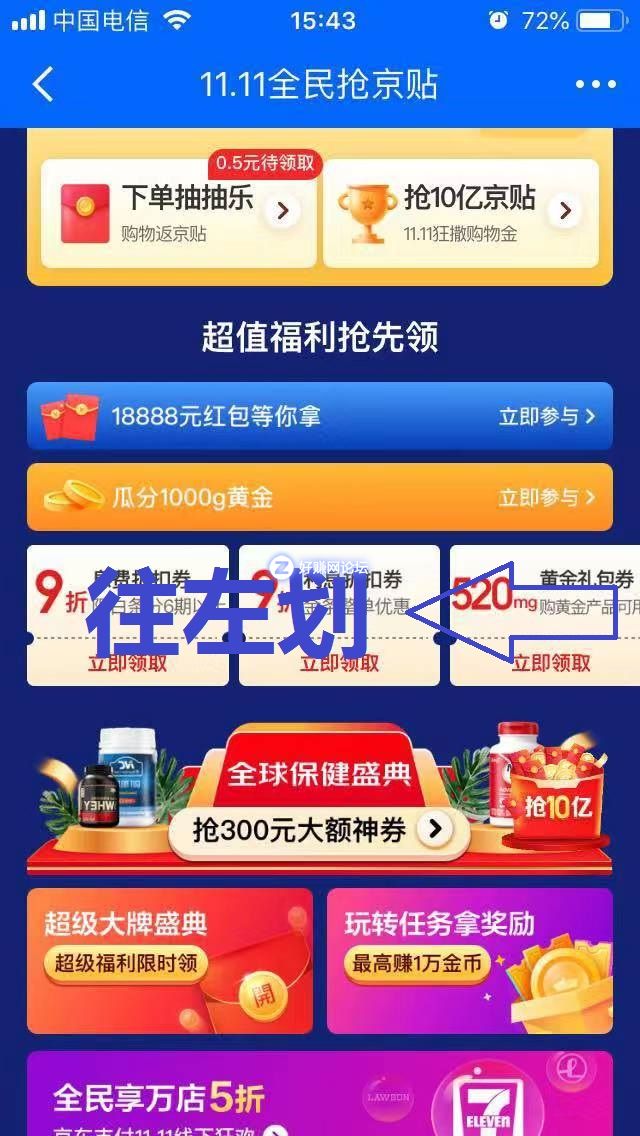The height and width of the screenshot is (1136, 640).
Task: Open the 全民享万店5折 banner
Action: [318, 1095]
